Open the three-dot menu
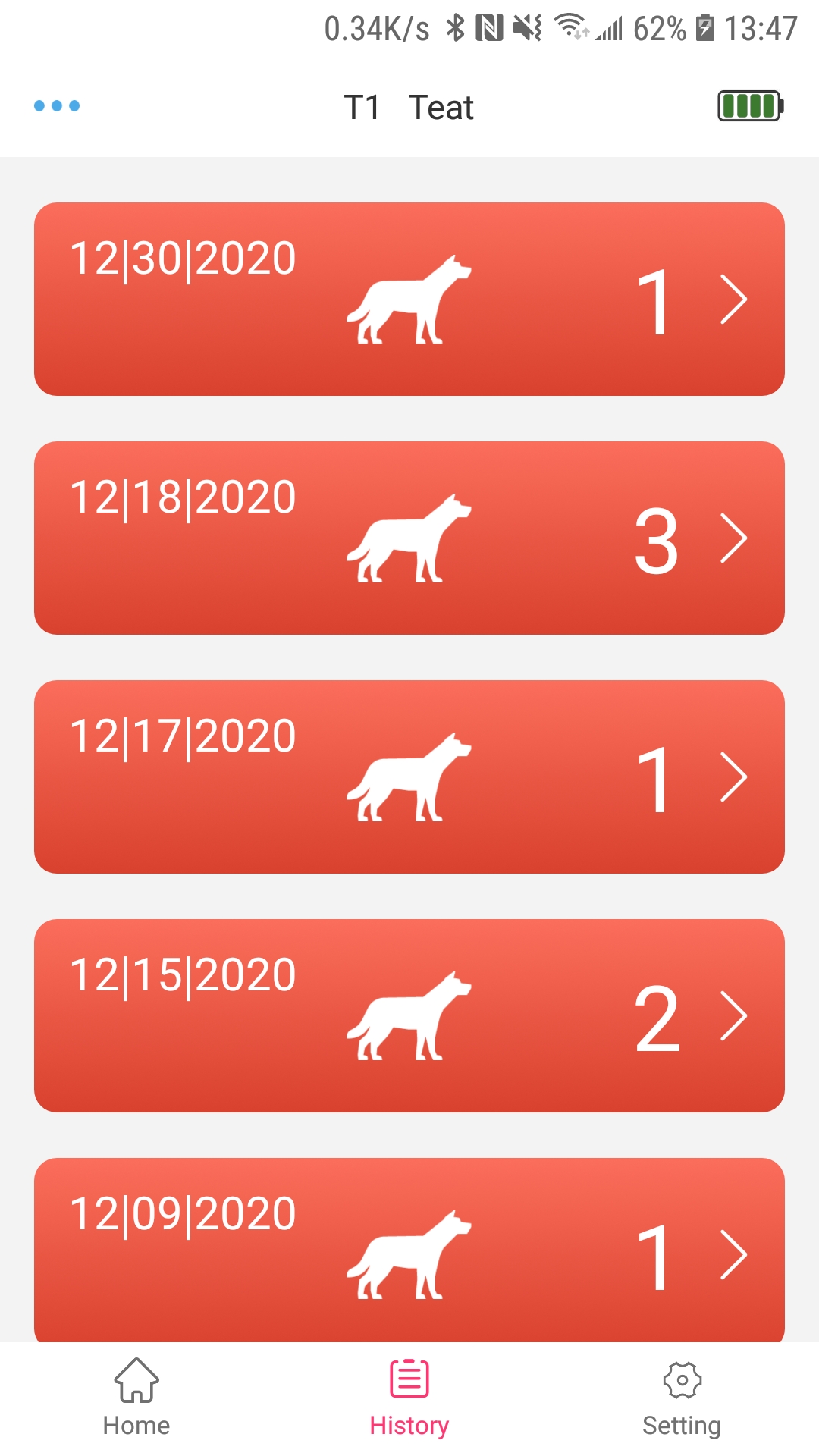The height and width of the screenshot is (1456, 819). click(x=57, y=106)
